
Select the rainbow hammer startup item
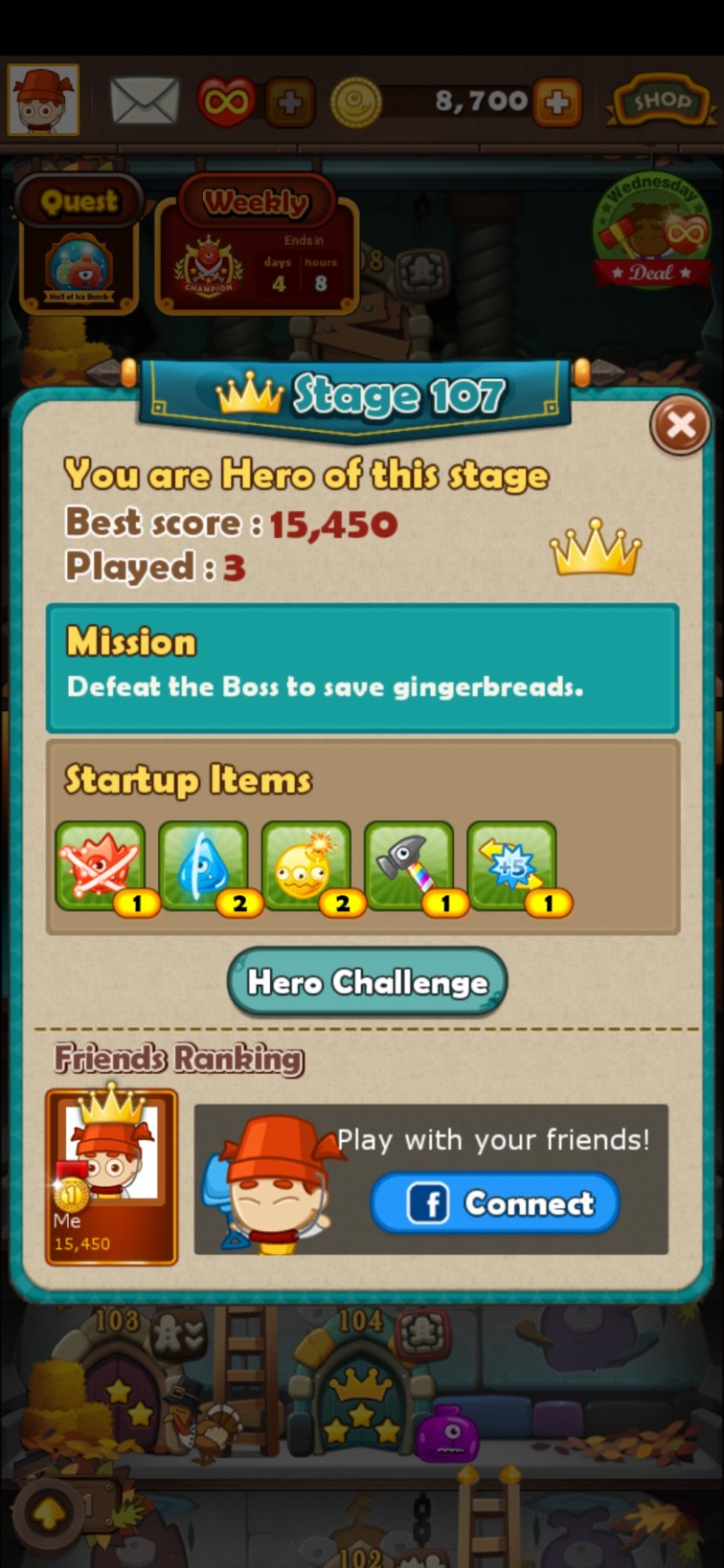(410, 865)
